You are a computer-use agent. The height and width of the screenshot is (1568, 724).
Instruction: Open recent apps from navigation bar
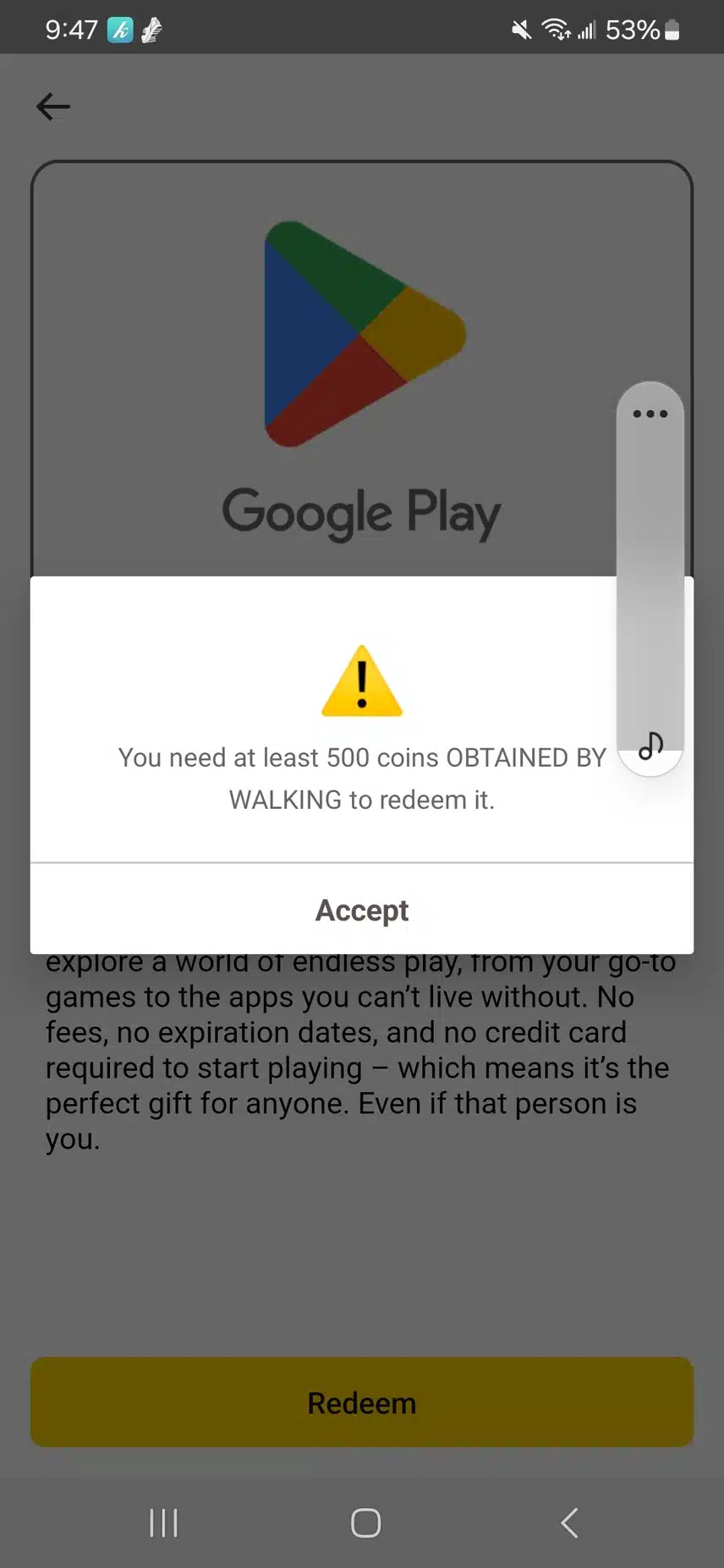point(163,1523)
